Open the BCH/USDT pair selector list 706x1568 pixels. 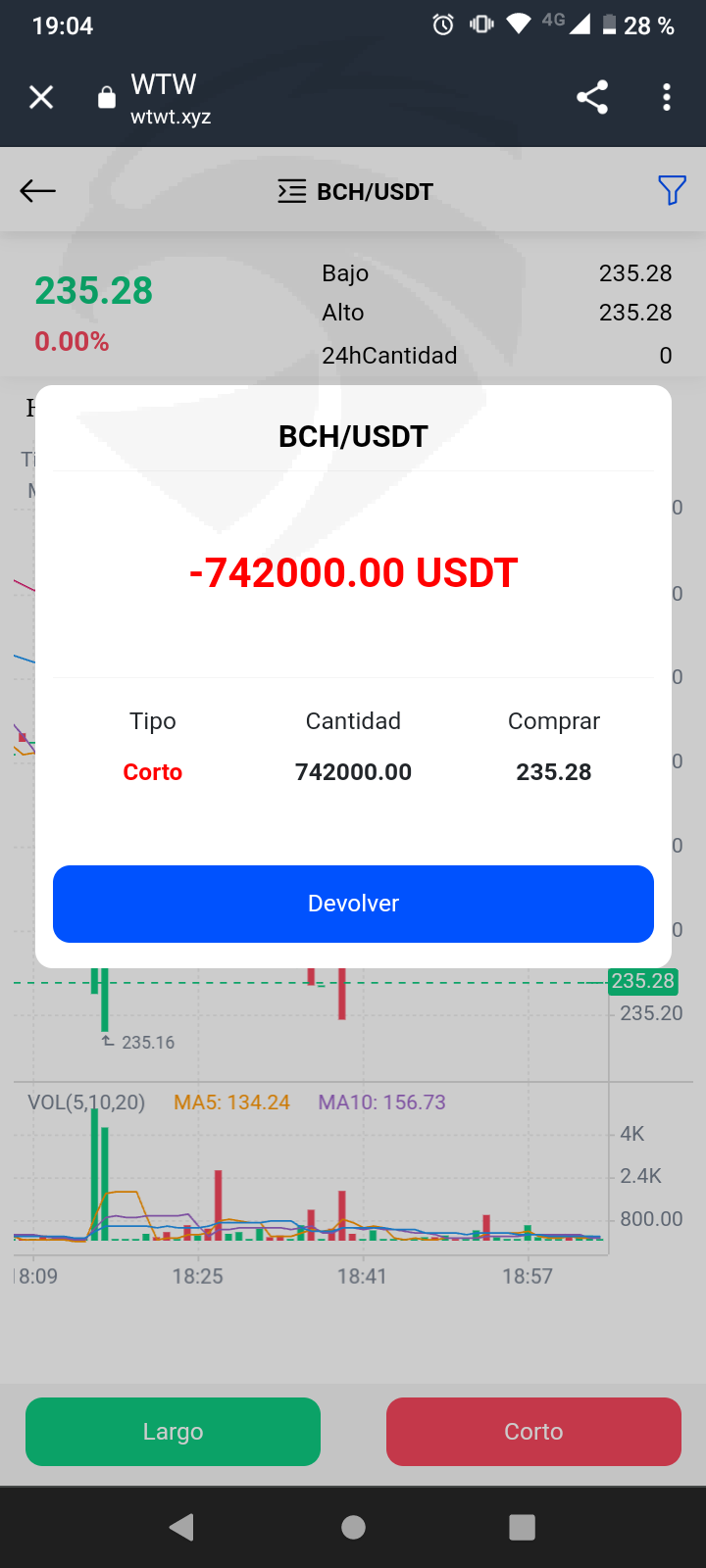point(355,191)
